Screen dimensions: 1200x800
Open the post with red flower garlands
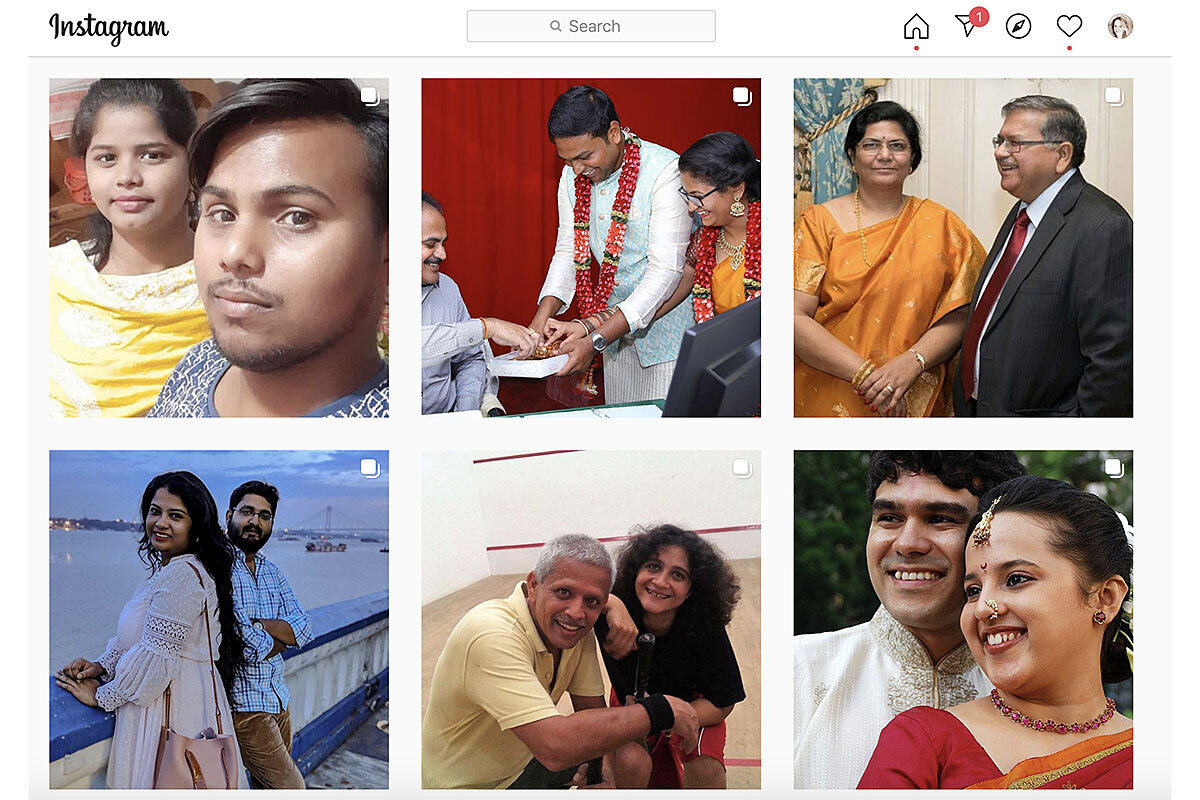(591, 247)
